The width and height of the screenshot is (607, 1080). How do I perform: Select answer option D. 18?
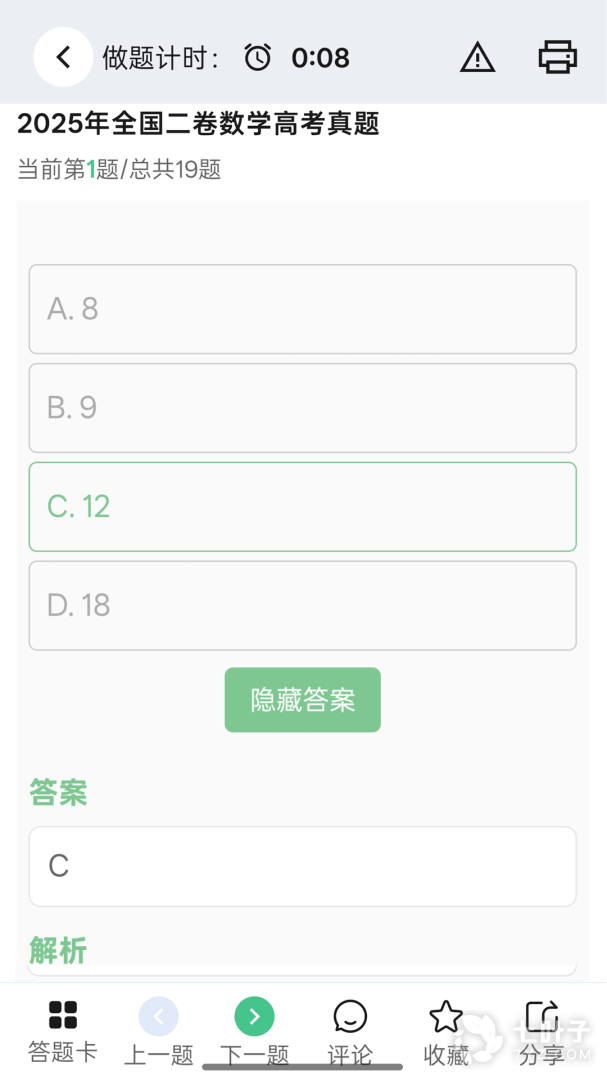click(x=302, y=605)
